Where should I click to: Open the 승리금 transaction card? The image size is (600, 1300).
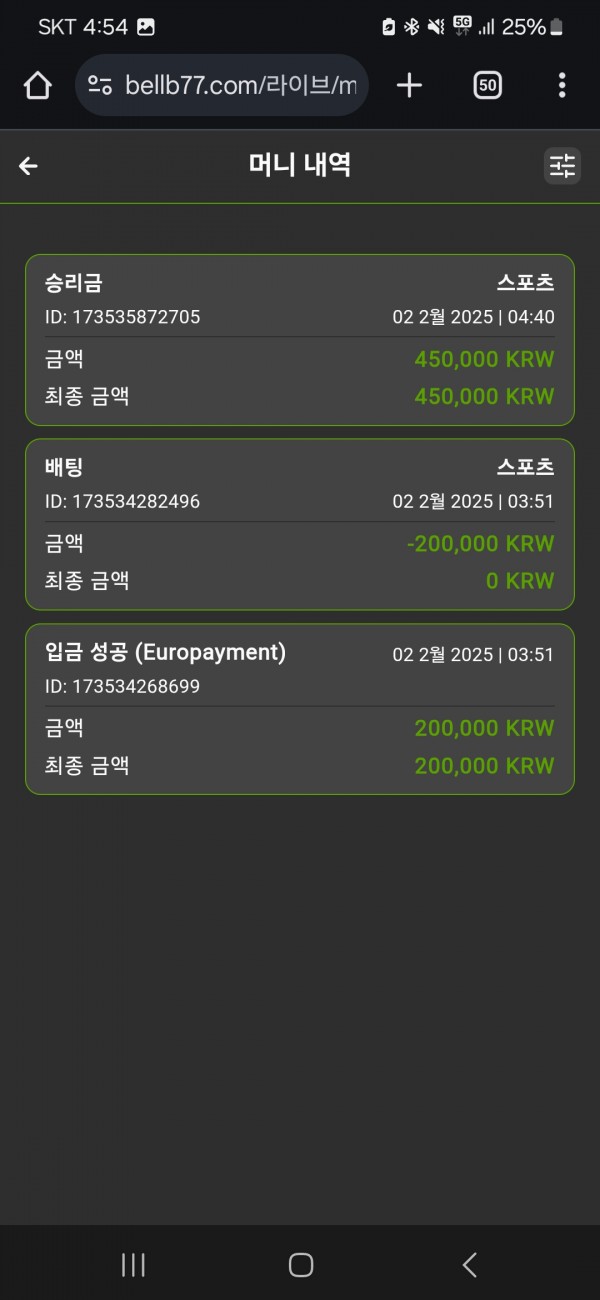click(x=300, y=340)
